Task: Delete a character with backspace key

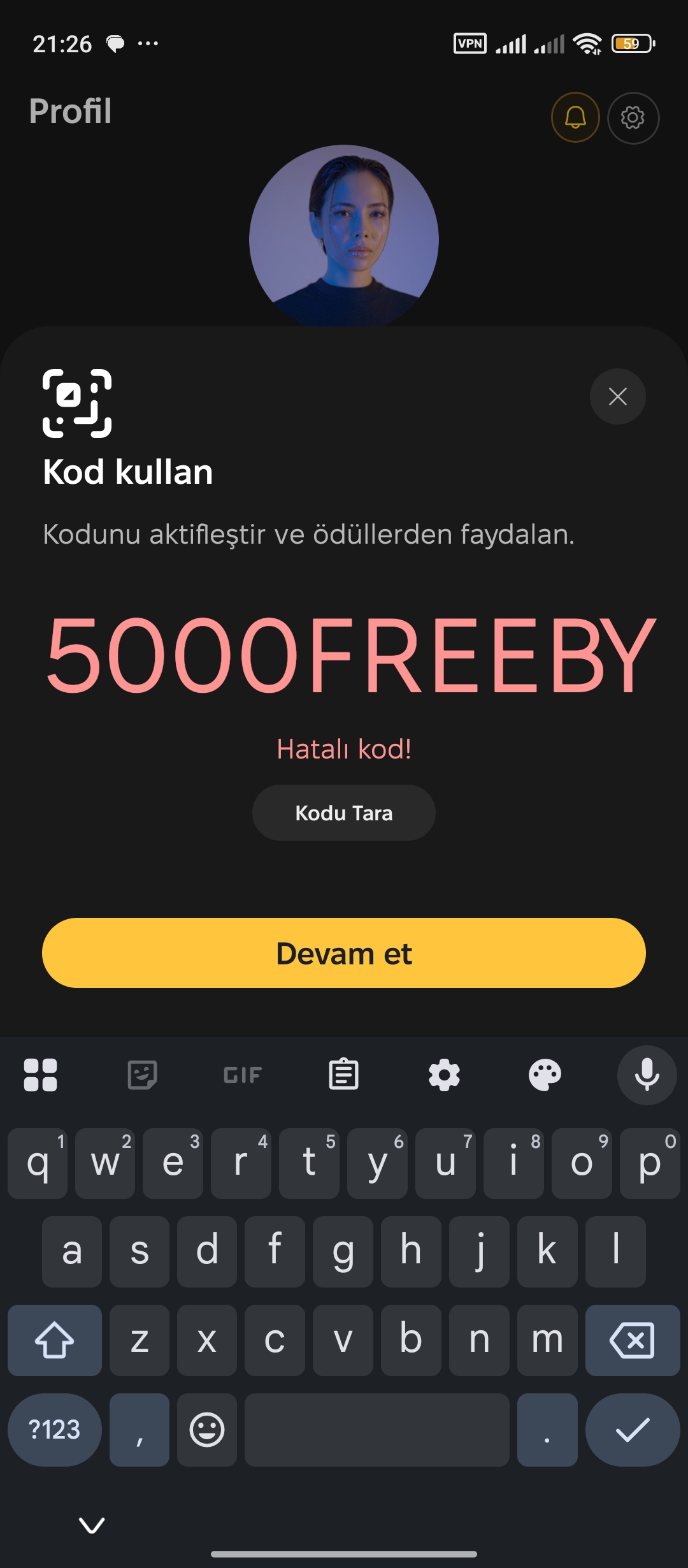Action: pyautogui.click(x=632, y=1340)
